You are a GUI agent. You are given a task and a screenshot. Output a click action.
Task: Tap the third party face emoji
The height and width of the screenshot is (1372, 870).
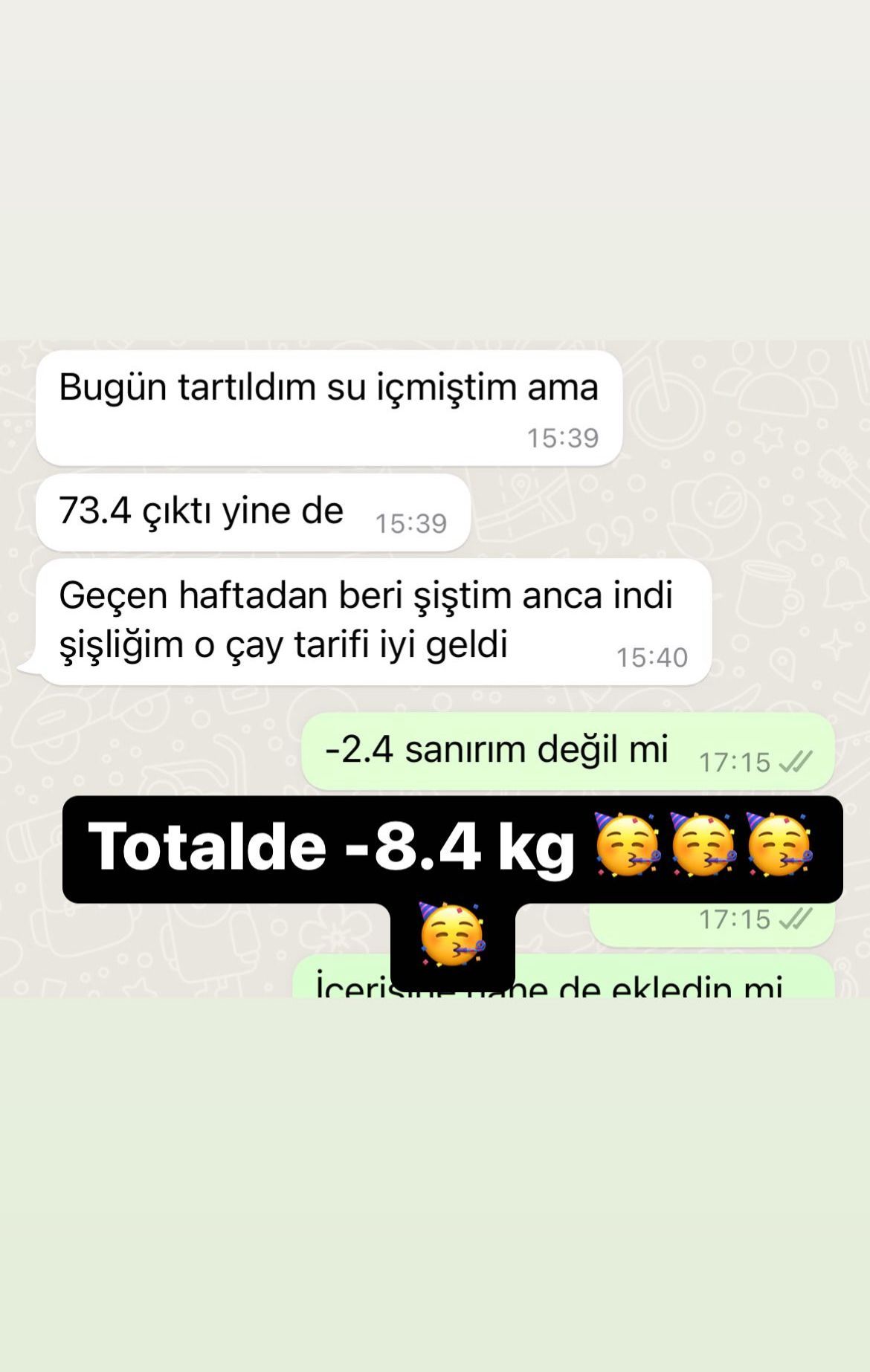[x=783, y=847]
